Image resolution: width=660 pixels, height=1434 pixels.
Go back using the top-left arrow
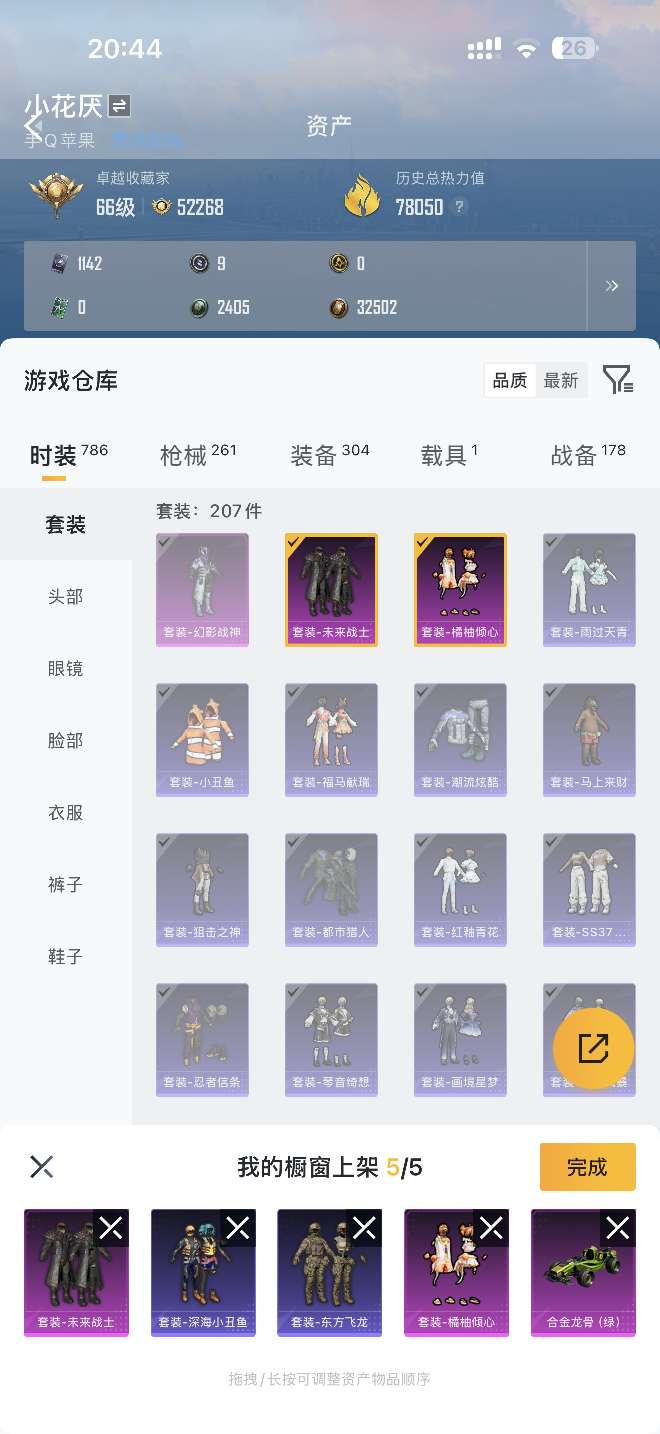33,126
